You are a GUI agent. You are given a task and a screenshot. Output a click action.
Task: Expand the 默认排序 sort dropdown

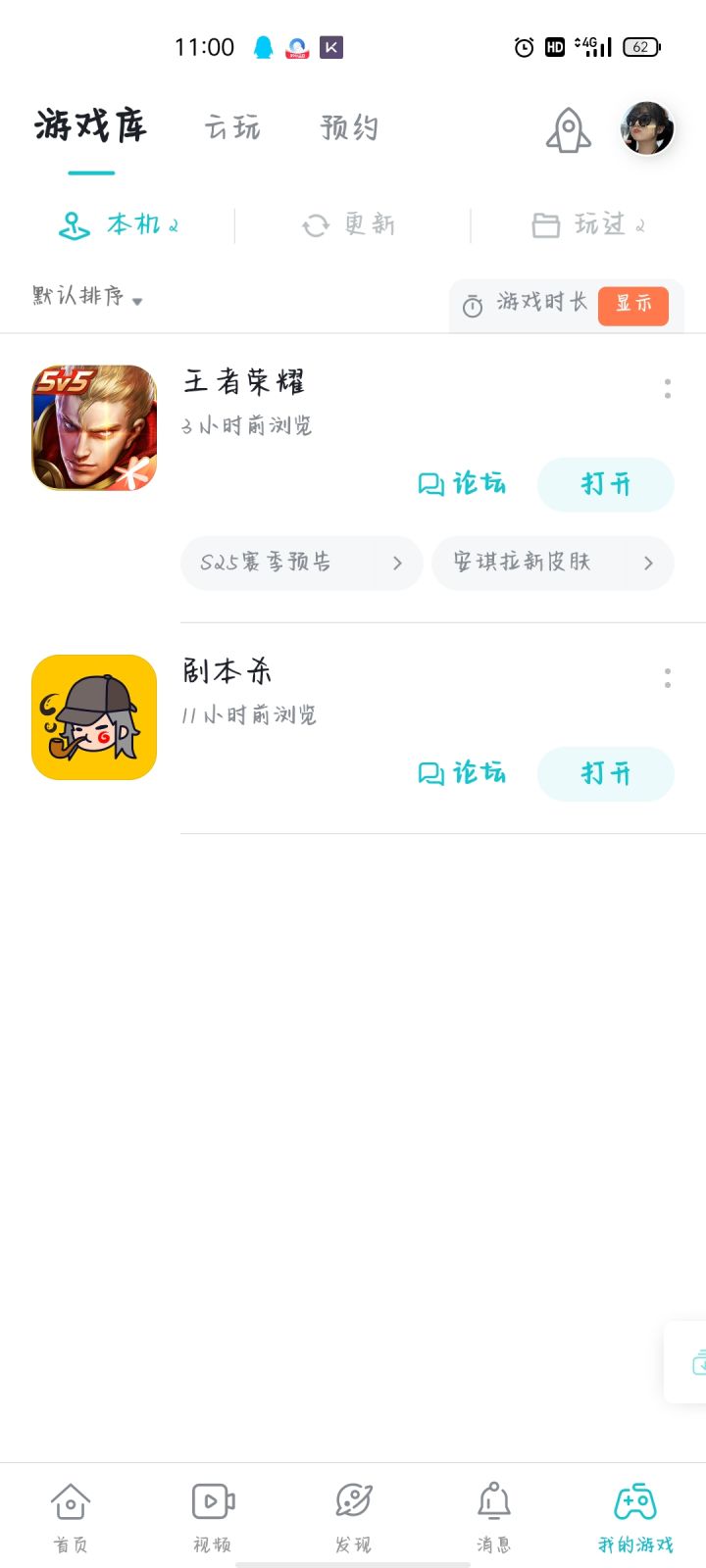click(x=86, y=299)
